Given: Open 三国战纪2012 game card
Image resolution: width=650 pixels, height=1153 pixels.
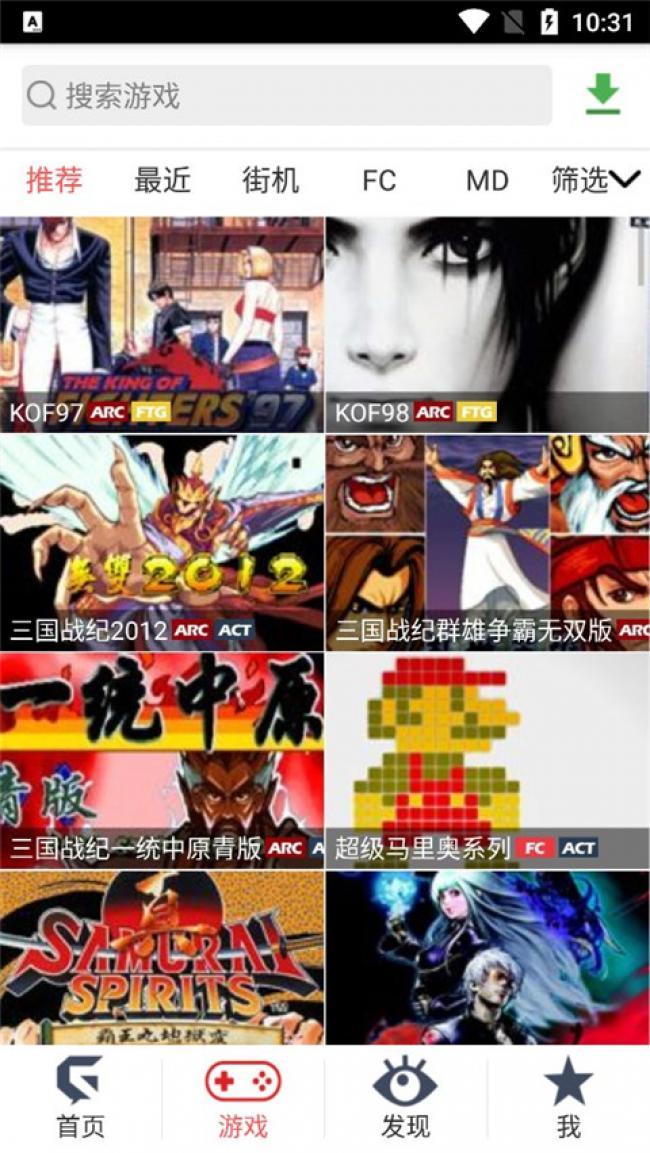Looking at the screenshot, I should pos(162,543).
